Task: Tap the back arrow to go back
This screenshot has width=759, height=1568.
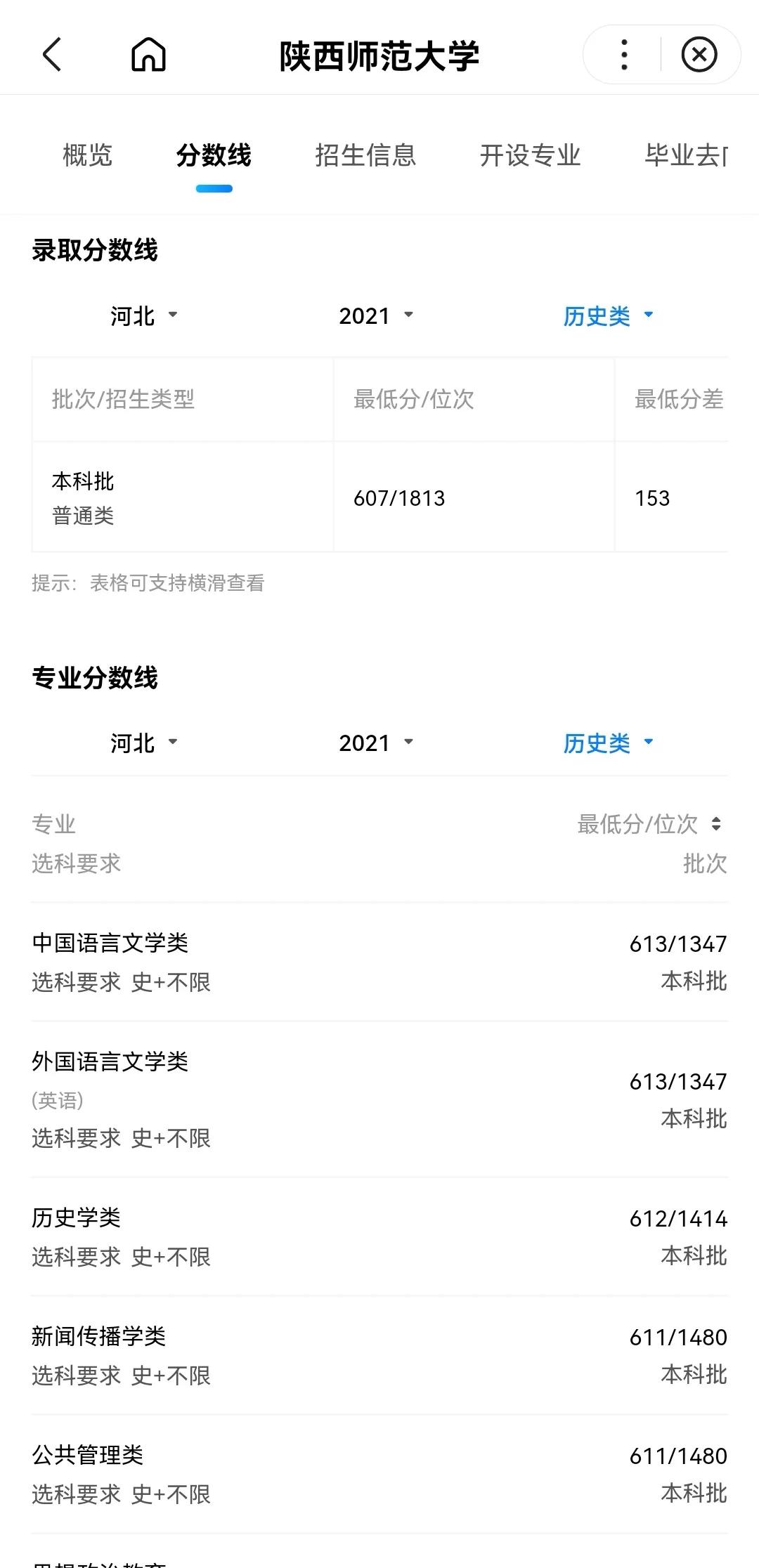Action: [x=51, y=55]
